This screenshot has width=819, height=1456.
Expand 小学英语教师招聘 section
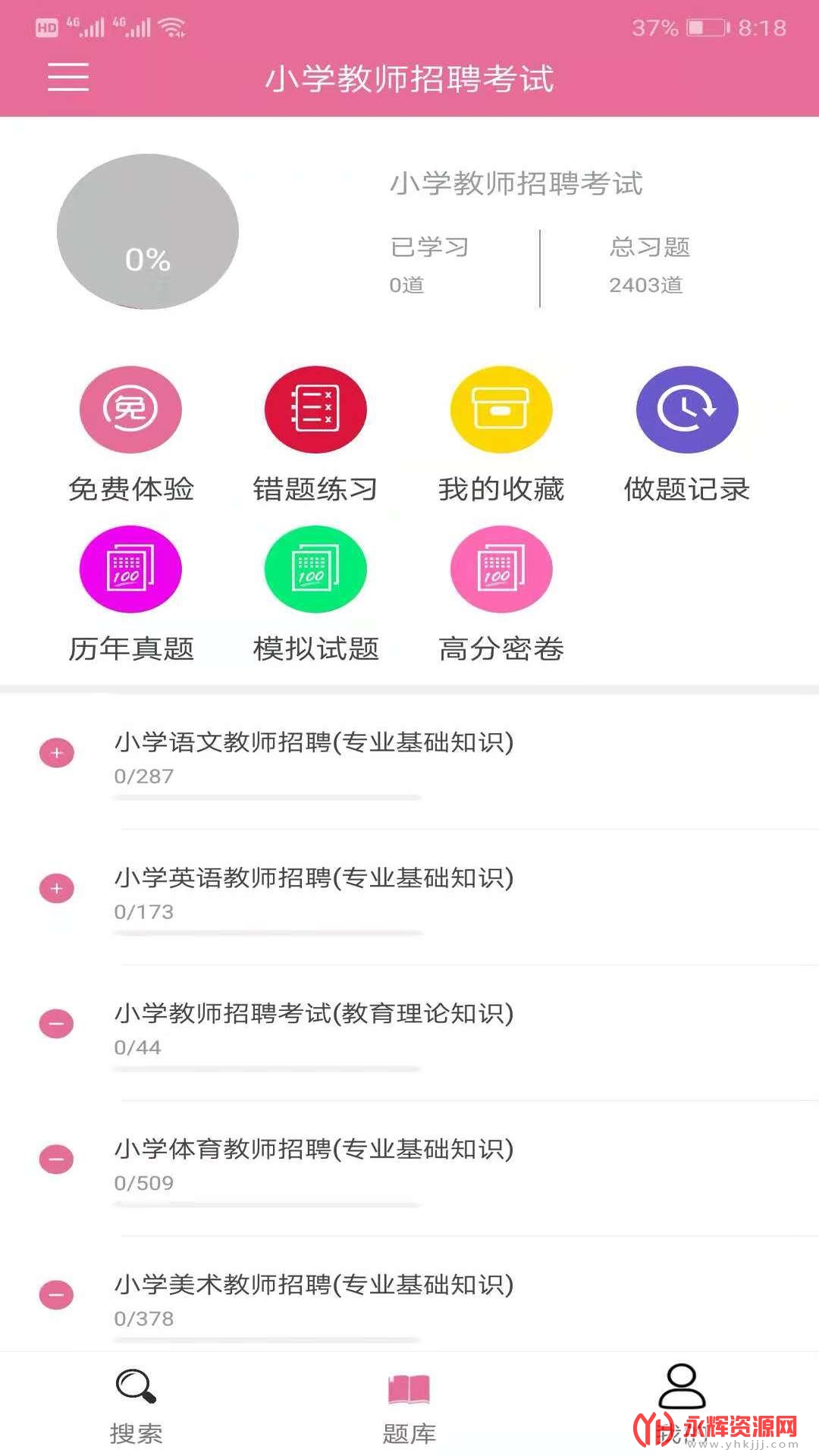57,889
